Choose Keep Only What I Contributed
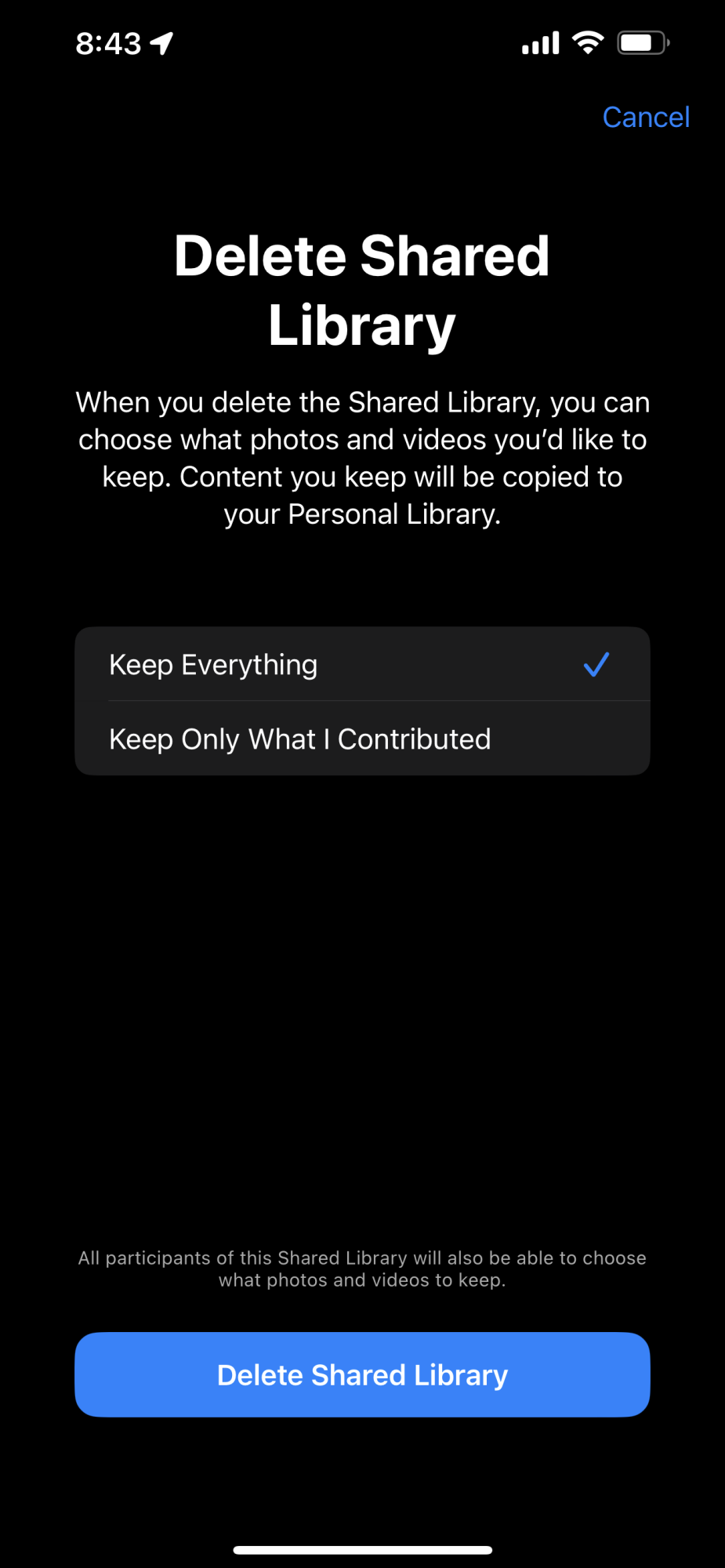725x1568 pixels. pyautogui.click(x=361, y=739)
